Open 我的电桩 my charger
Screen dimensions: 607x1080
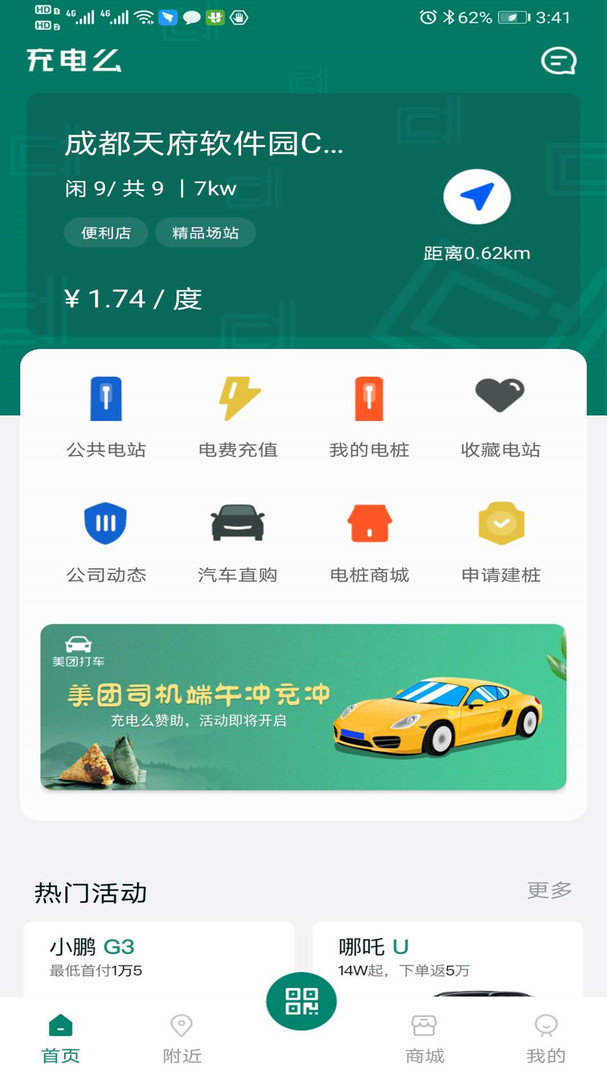tap(369, 418)
